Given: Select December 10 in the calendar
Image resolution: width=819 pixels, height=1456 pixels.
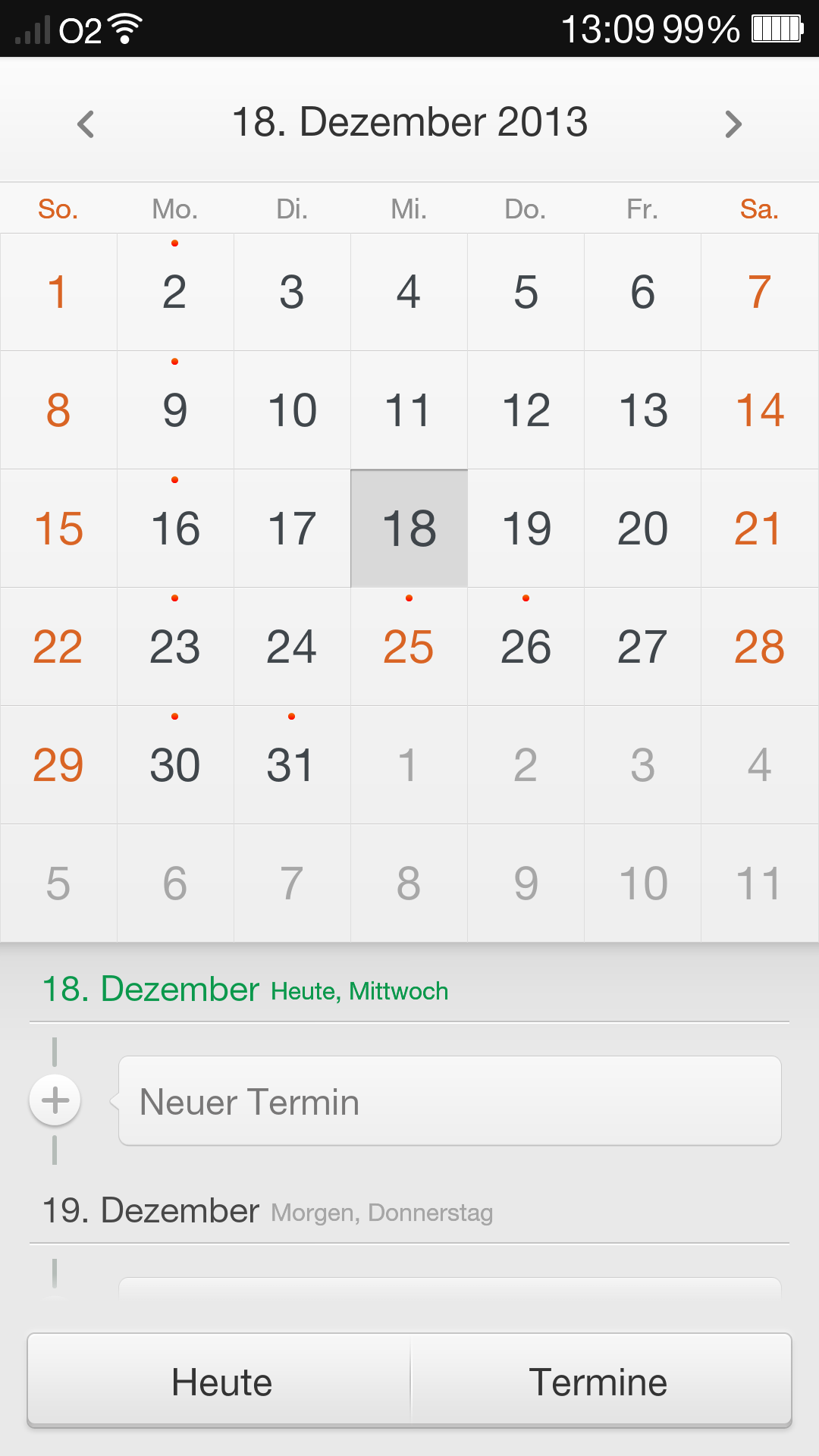Looking at the screenshot, I should [292, 410].
